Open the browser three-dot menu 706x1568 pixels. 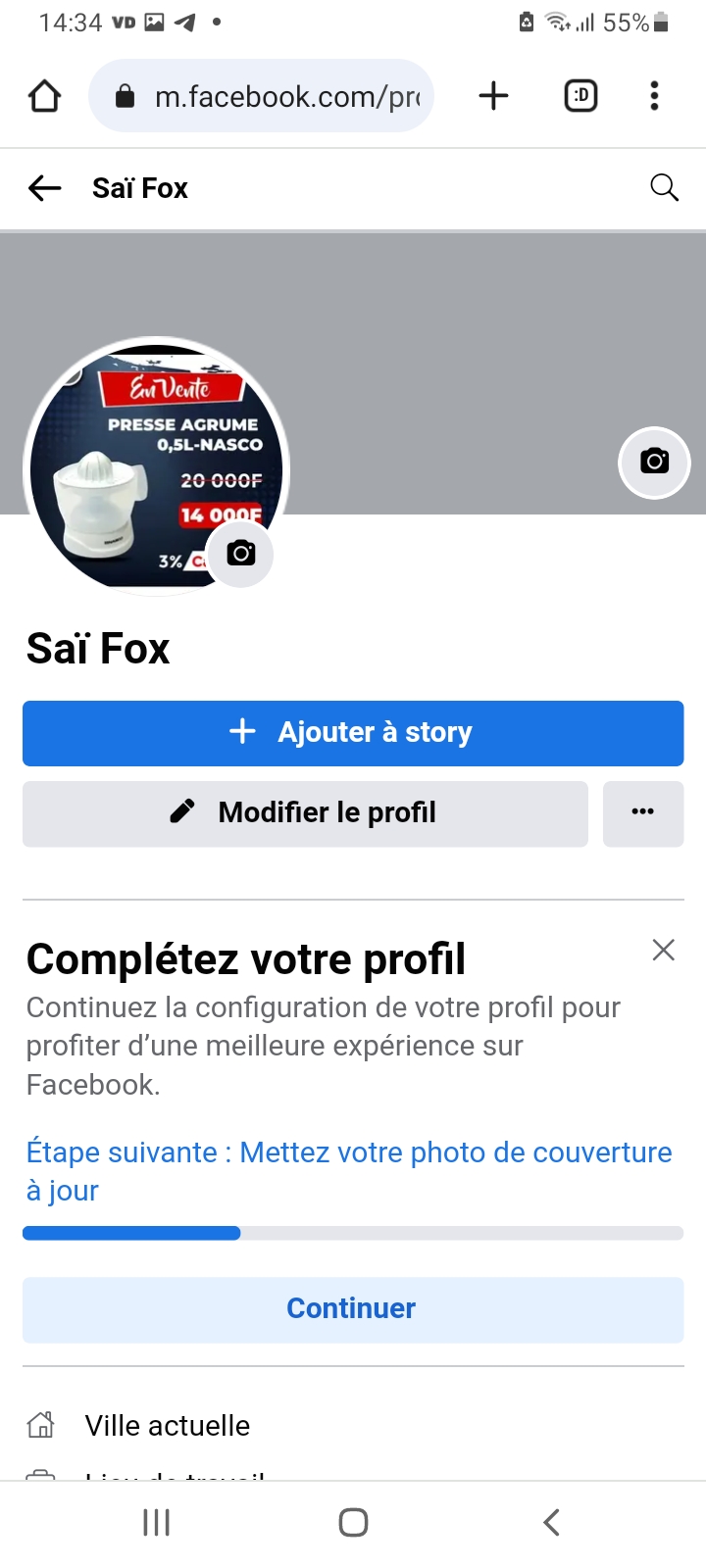(654, 96)
